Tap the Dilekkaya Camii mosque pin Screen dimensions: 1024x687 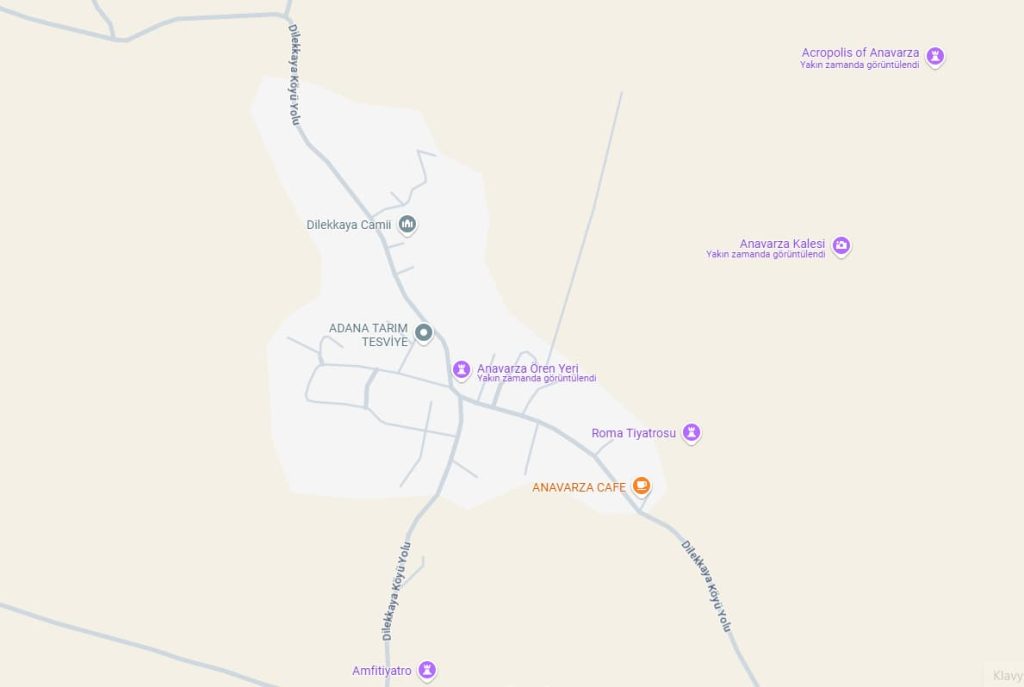(x=407, y=224)
